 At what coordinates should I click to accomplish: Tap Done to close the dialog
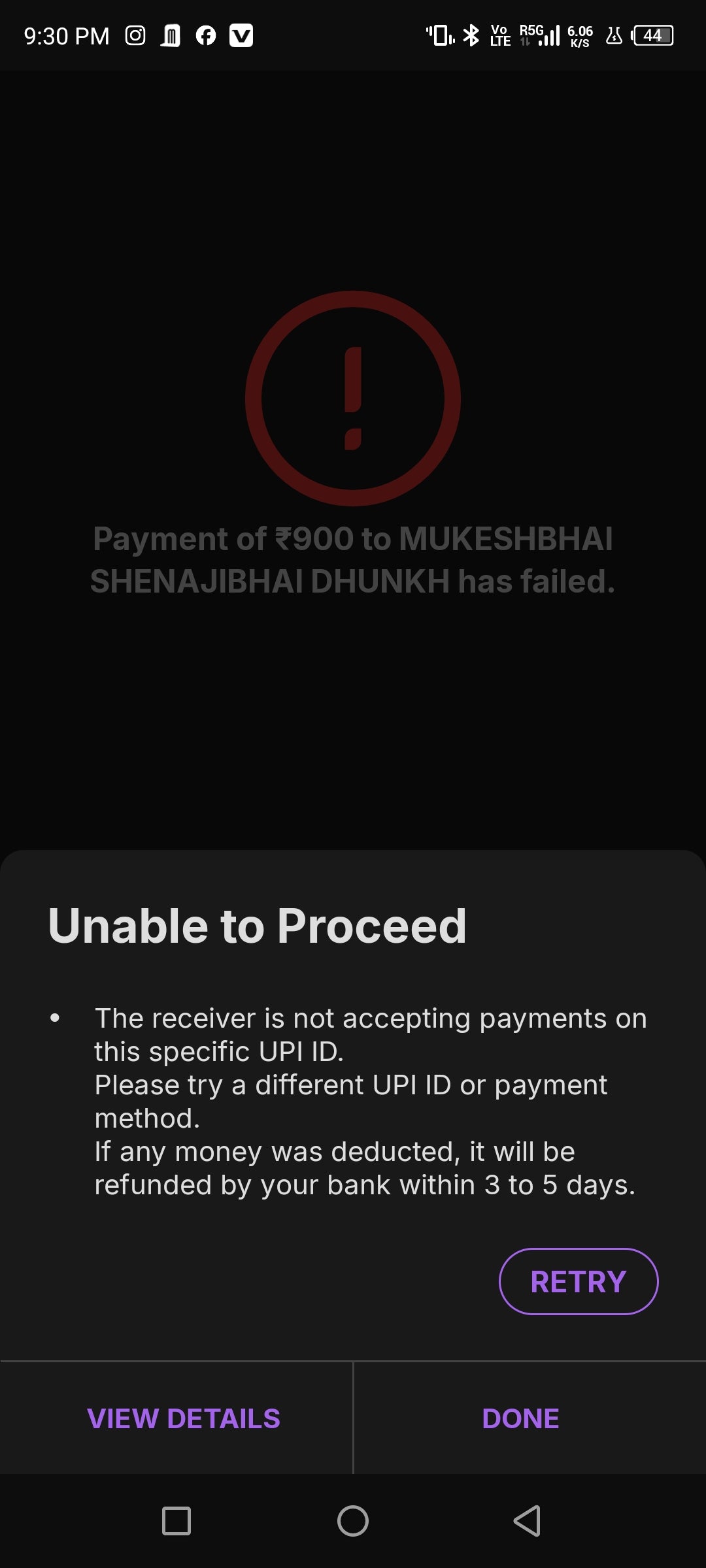click(520, 1418)
